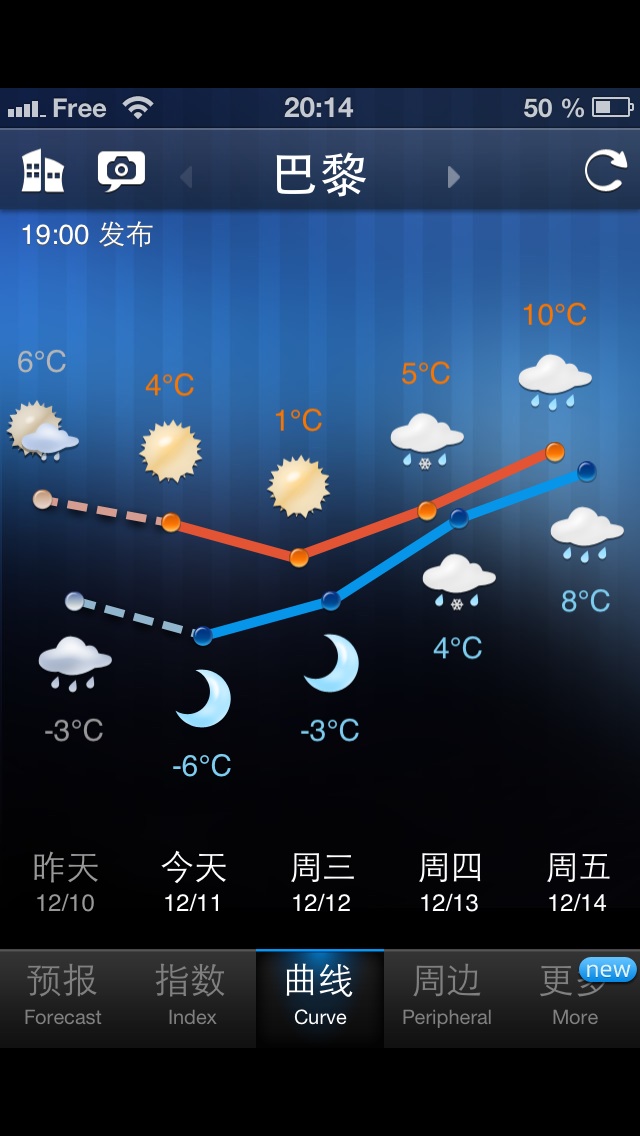Open the camera photo share icon
Screen dimensions: 640x1136
tap(121, 172)
